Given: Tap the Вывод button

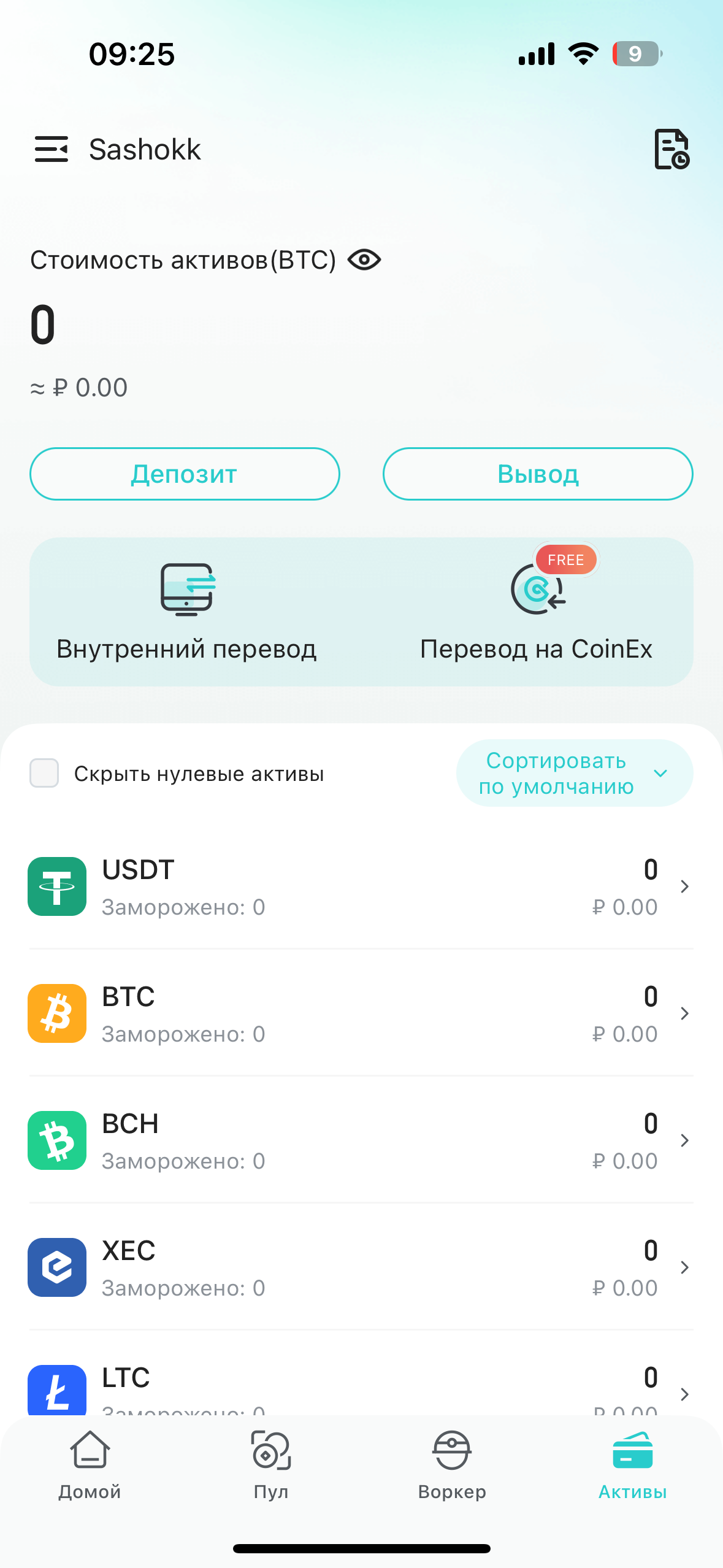Looking at the screenshot, I should point(538,474).
